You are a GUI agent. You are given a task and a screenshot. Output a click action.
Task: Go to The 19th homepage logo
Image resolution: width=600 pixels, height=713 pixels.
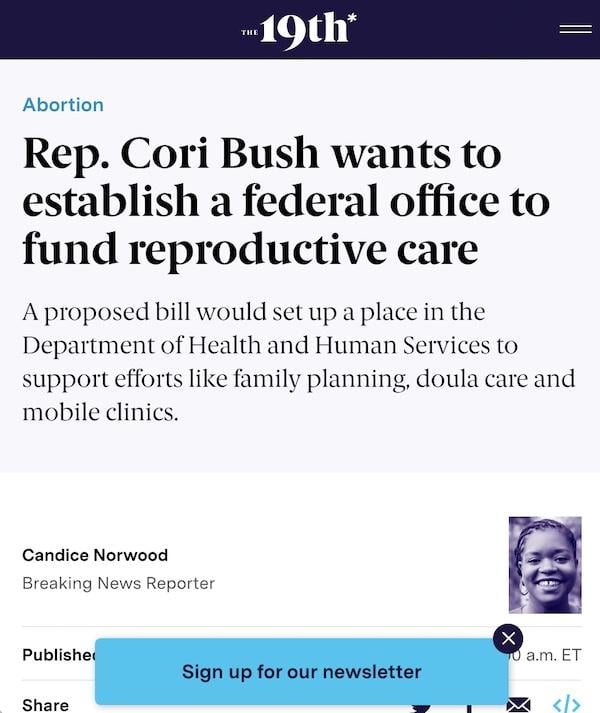299,30
